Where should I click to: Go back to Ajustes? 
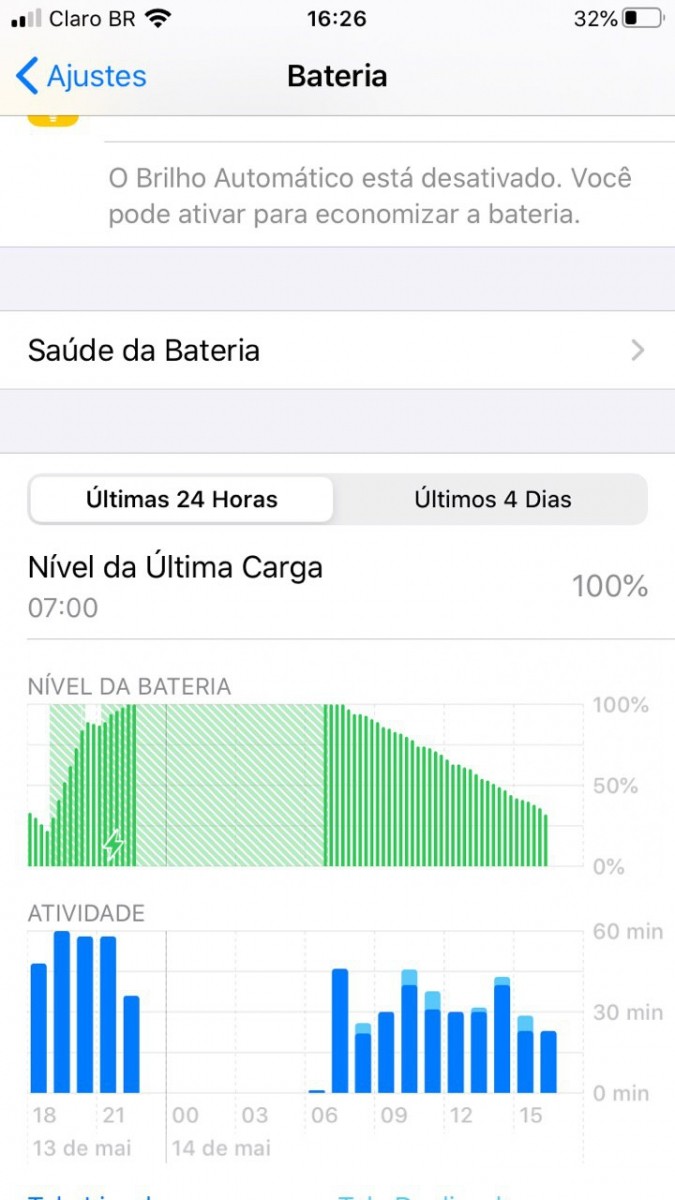tap(82, 76)
